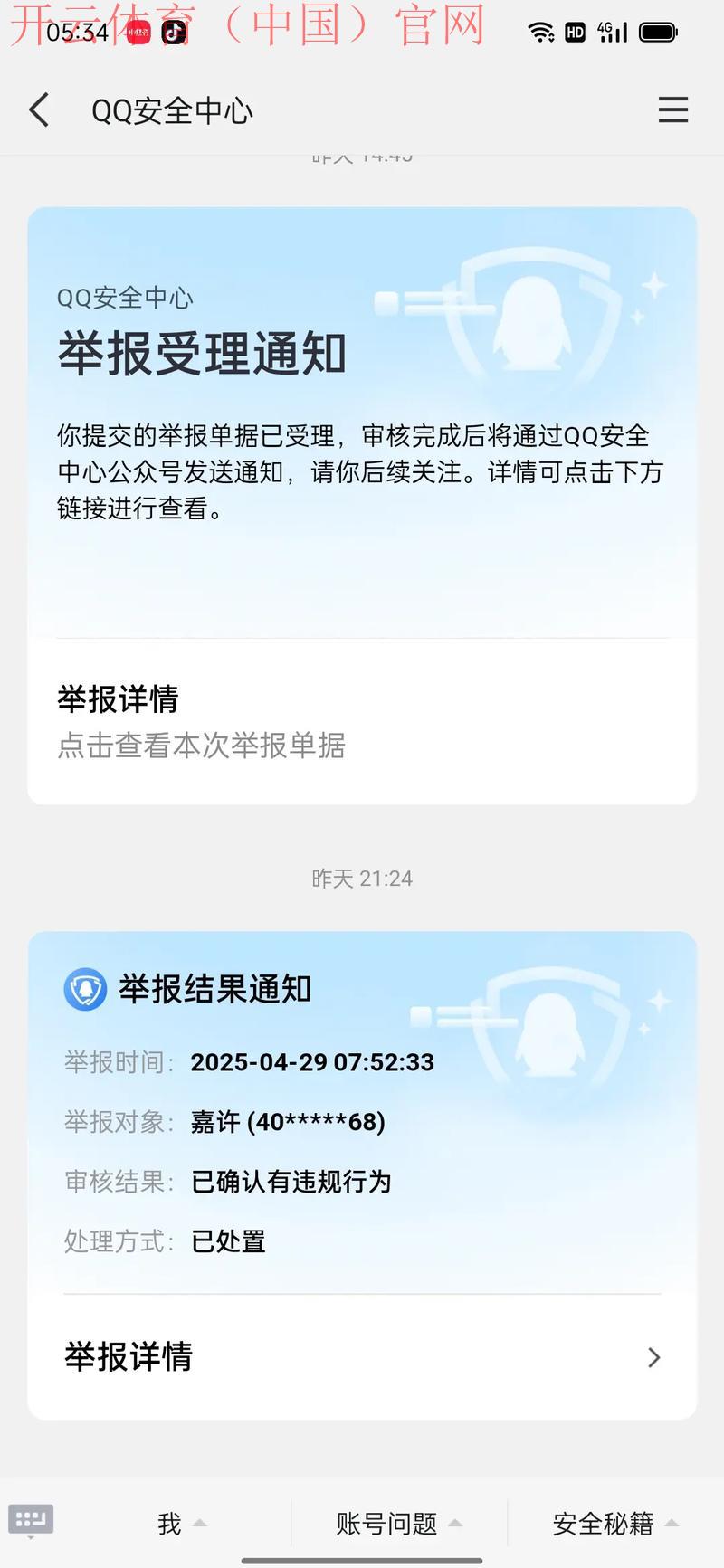Open the 我 bottom menu item
This screenshot has width=724, height=1568.
[170, 1523]
